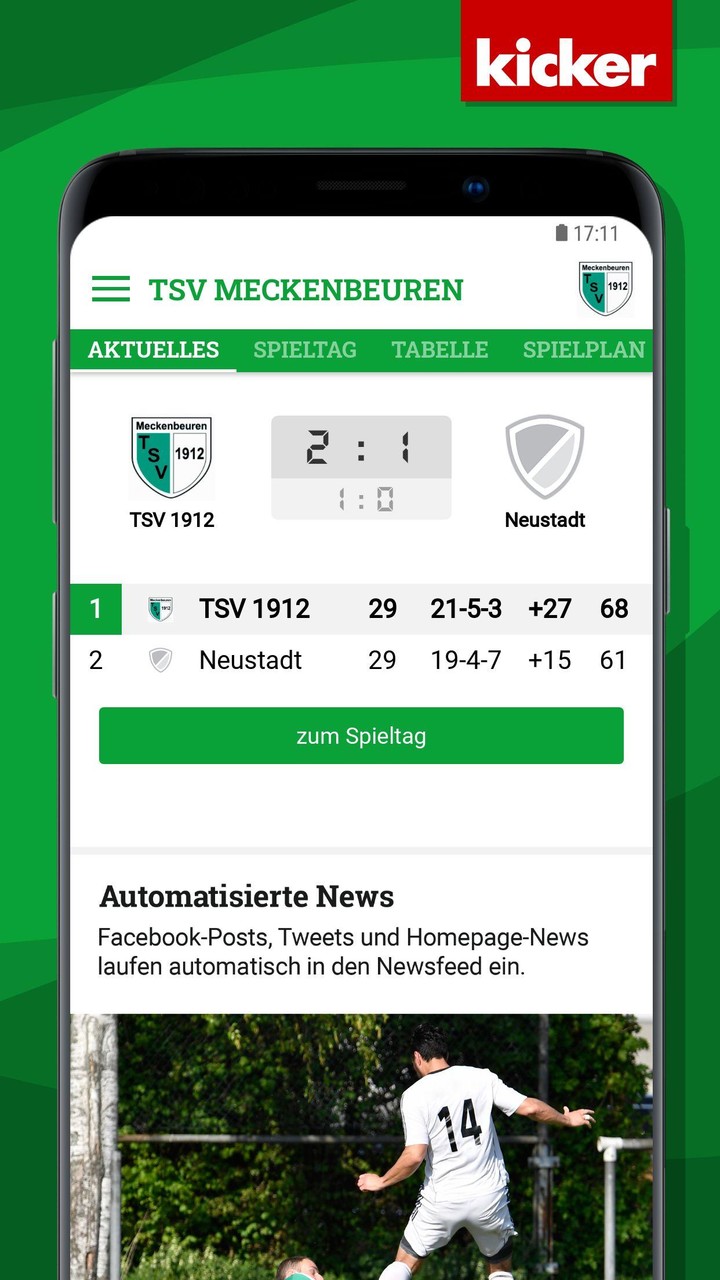Open the TSV MECKENBEUREN title link
This screenshot has width=720, height=1280.
coord(305,289)
